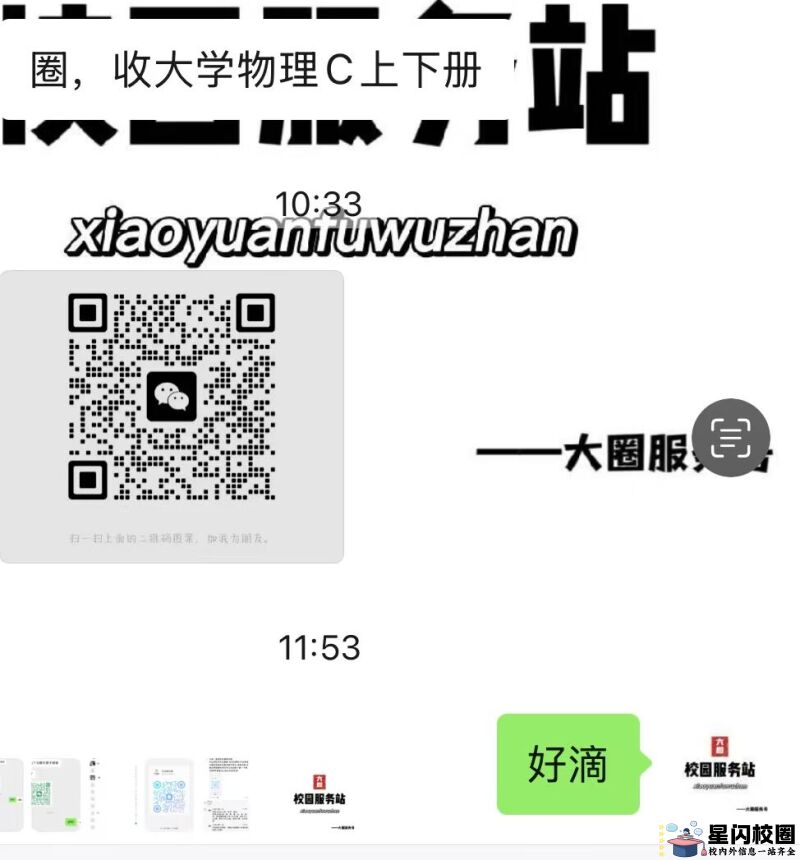This screenshot has height=860, width=800.
Task: Select the blue QR code thumbnail in strip
Action: [x=170, y=794]
